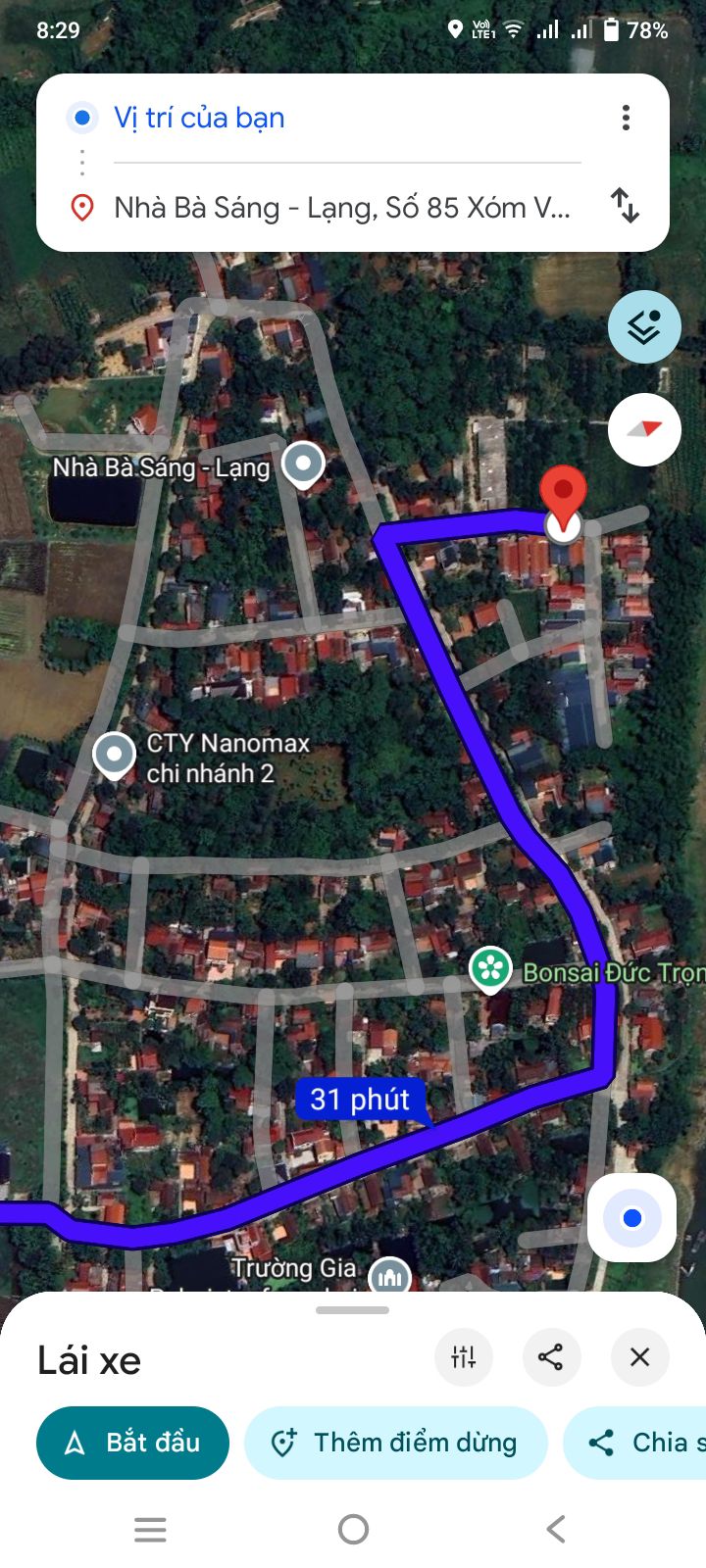706x1568 pixels.
Task: Start navigation with 'Bắt đầu'
Action: coord(132,1443)
